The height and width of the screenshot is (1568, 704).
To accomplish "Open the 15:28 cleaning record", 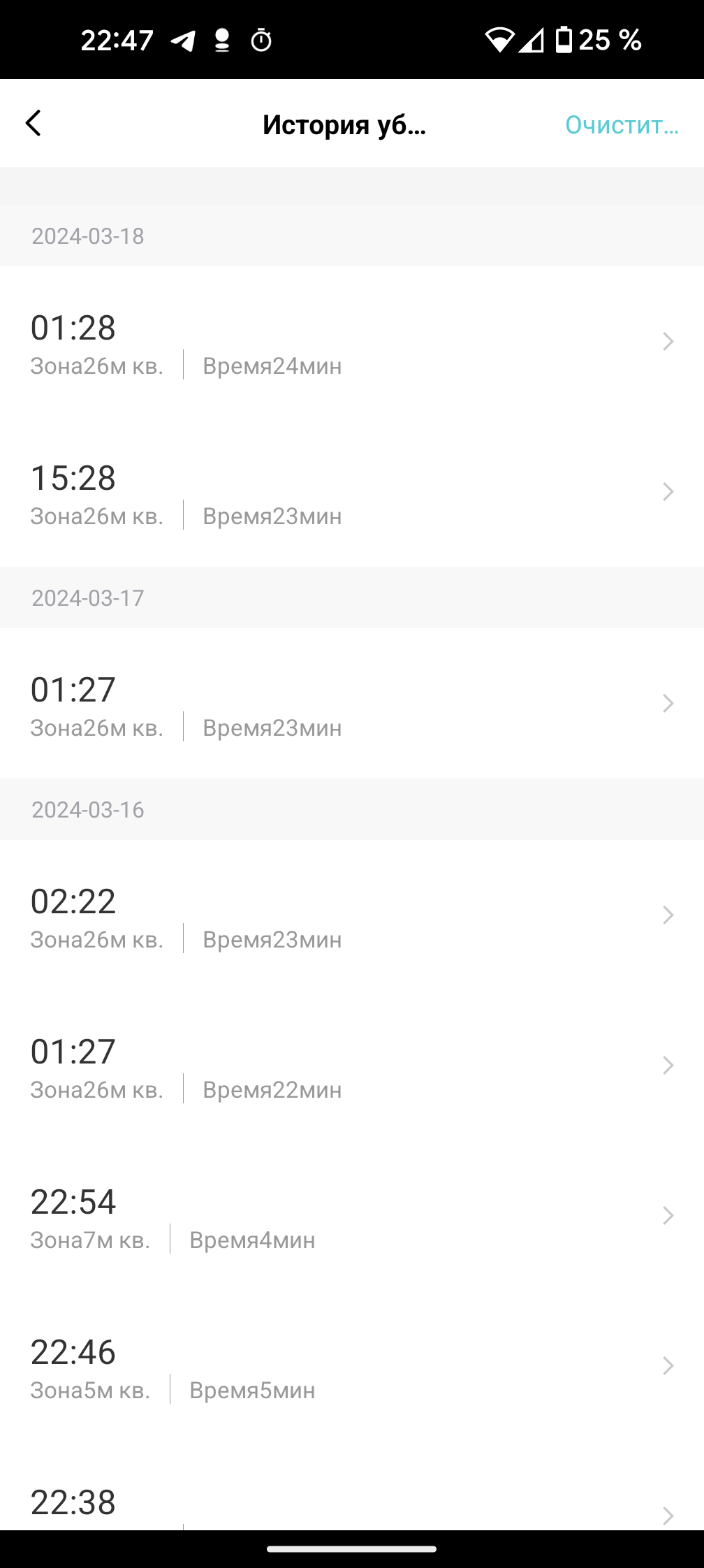I will point(352,493).
